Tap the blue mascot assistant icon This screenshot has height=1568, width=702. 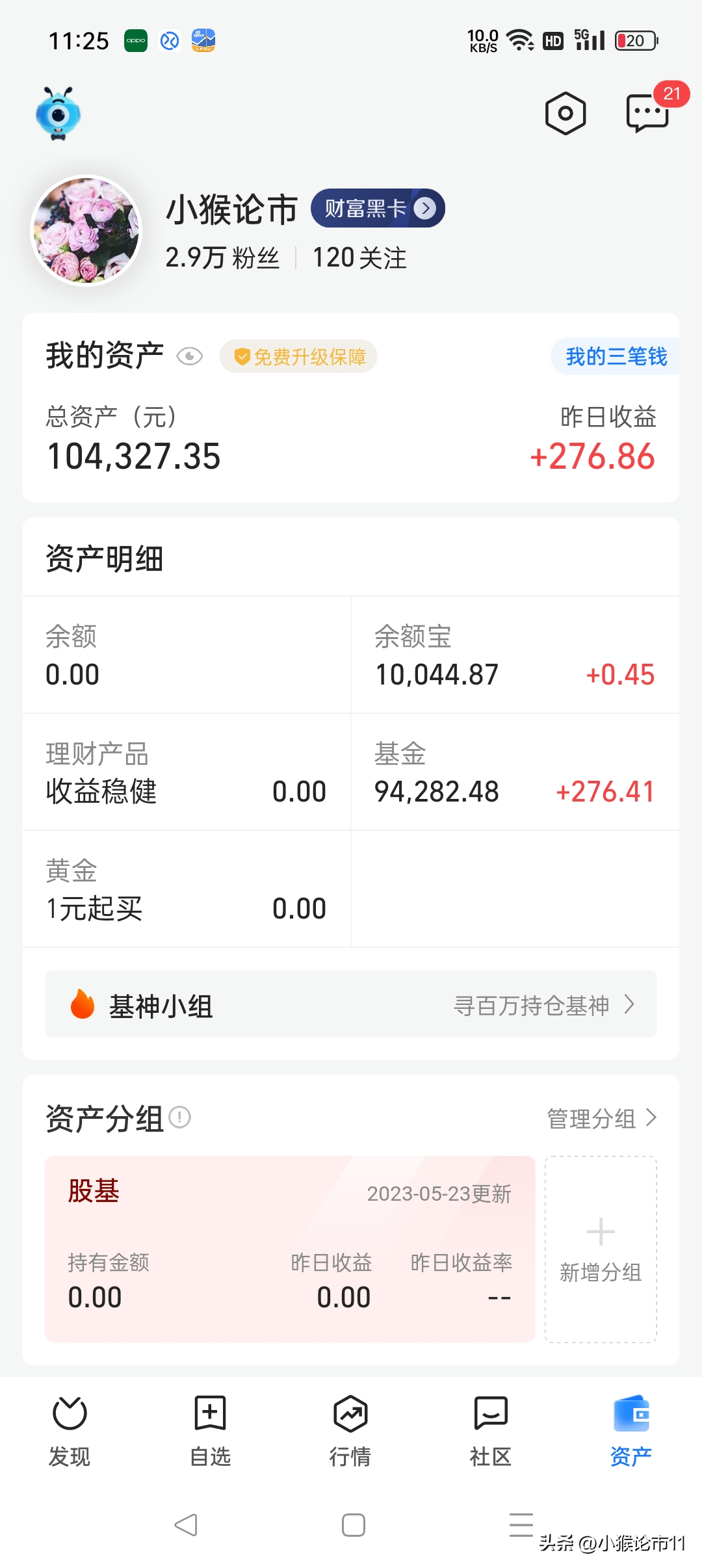tap(58, 114)
